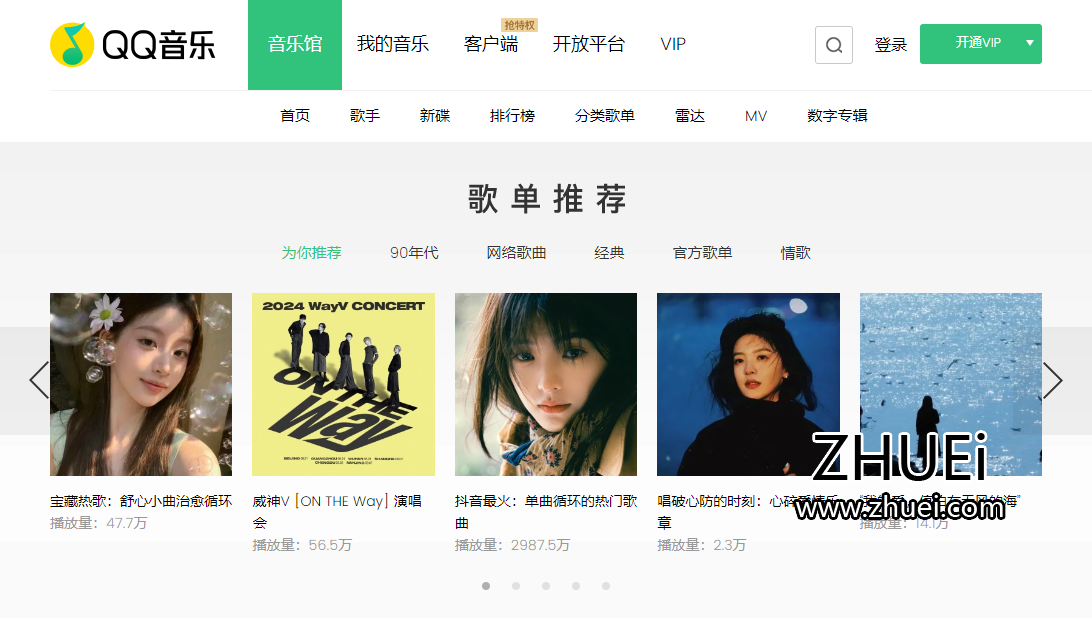Open the 威神V ON THE Way playlist

(343, 384)
